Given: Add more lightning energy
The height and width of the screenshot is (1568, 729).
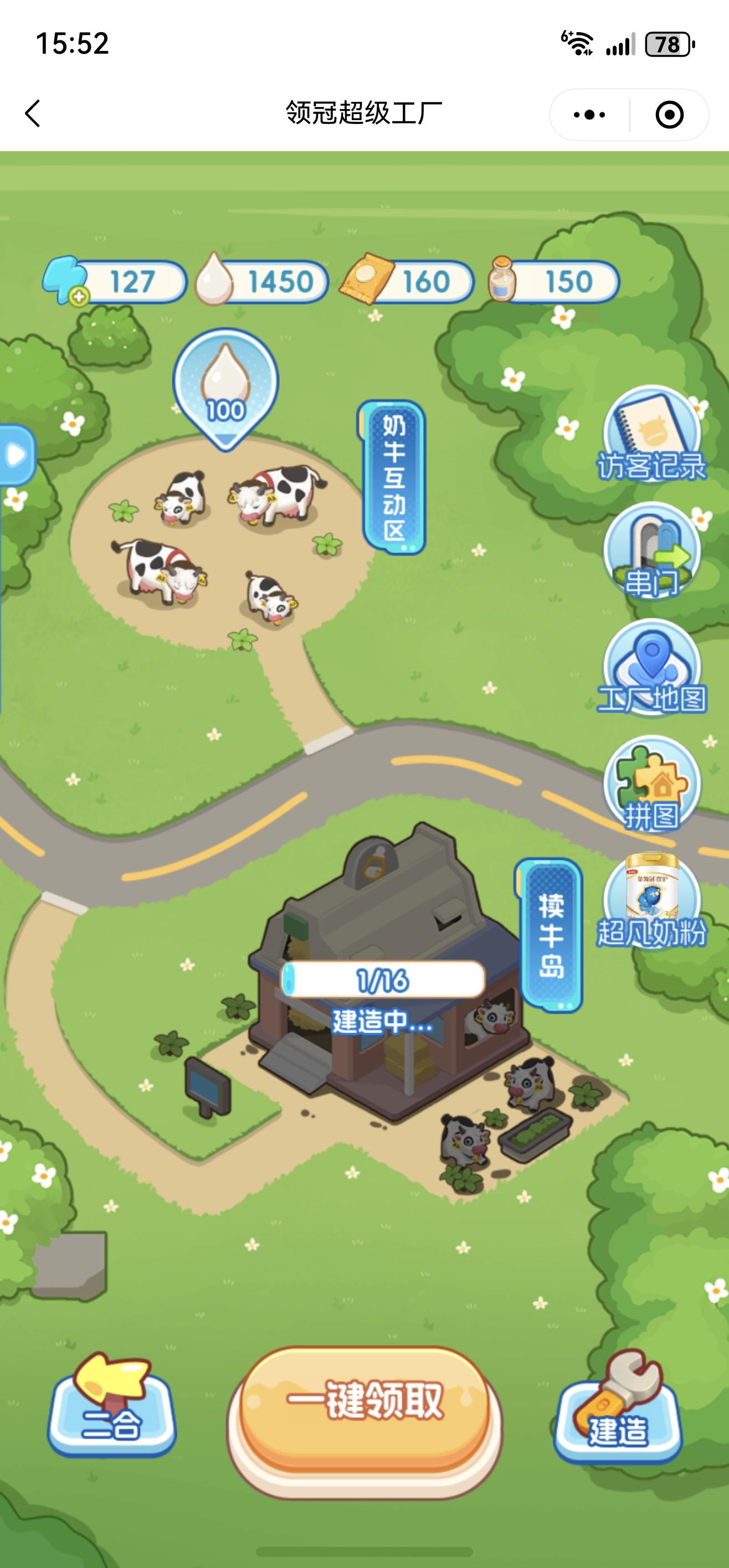Looking at the screenshot, I should [79, 296].
